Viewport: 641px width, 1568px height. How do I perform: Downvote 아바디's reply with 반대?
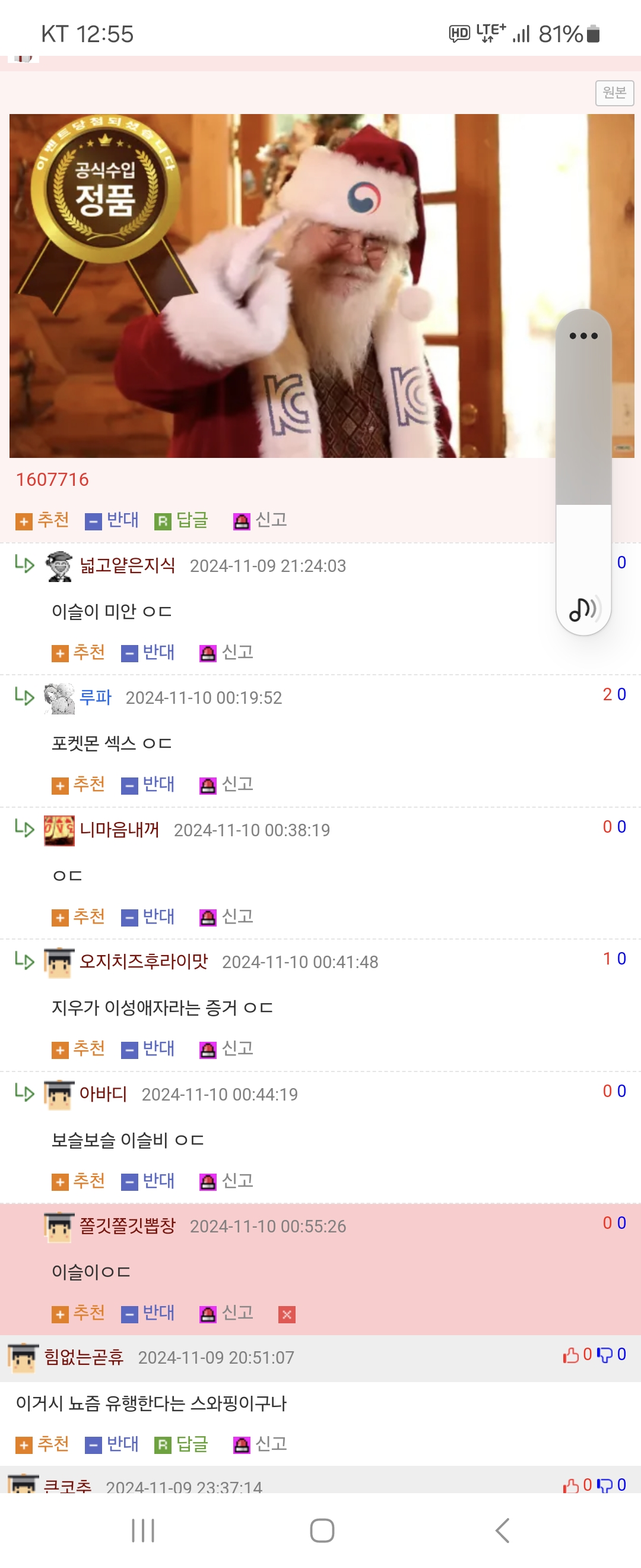coord(148,1181)
